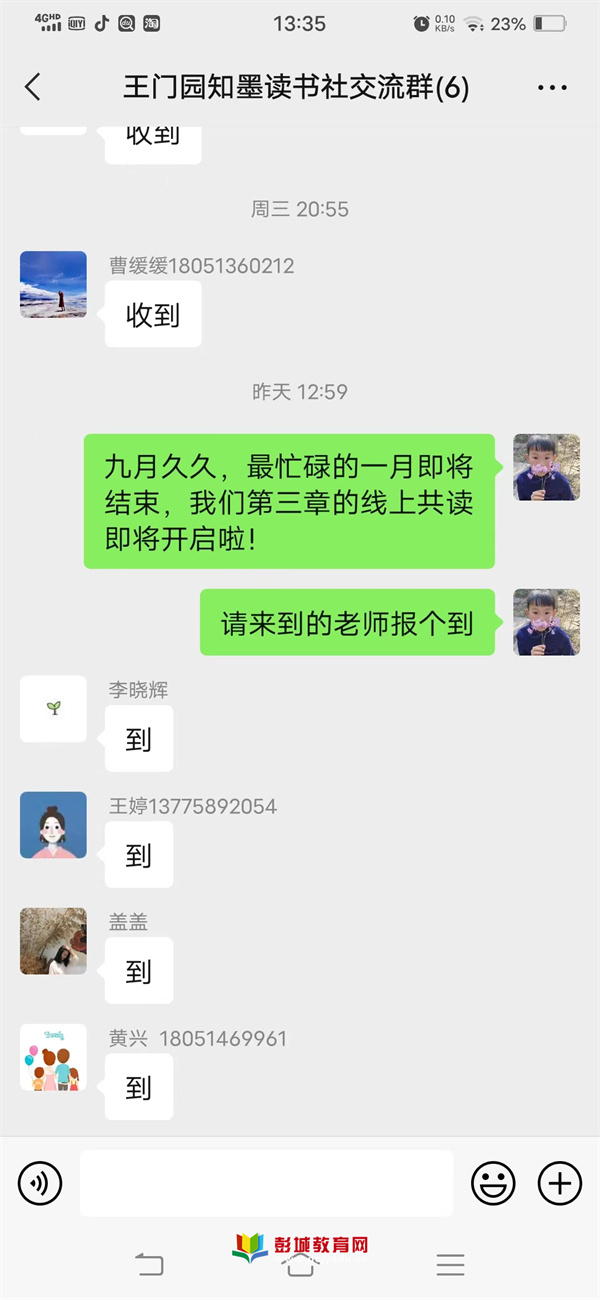
Task: Tap 王婷's profile picture
Action: 53,825
